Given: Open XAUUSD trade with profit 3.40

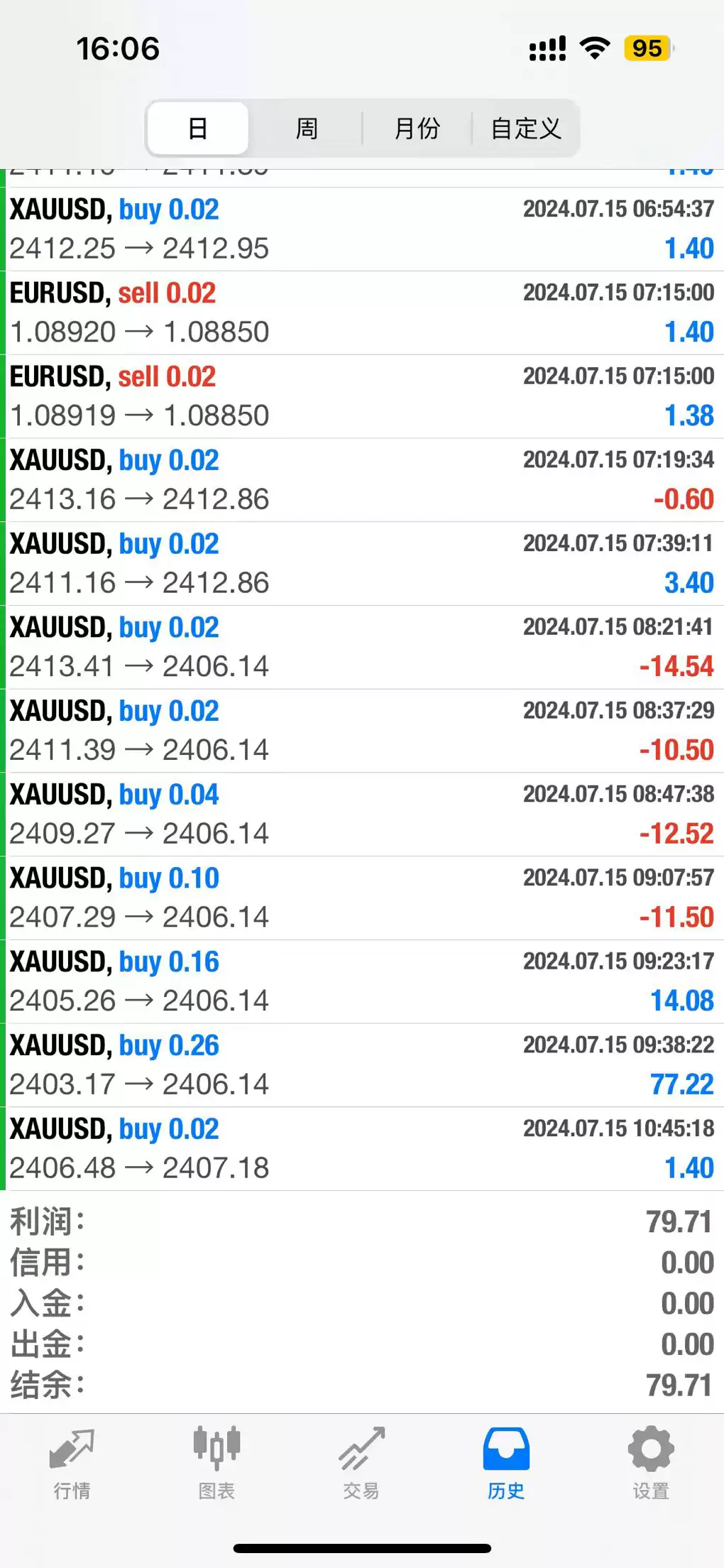Looking at the screenshot, I should click(362, 563).
